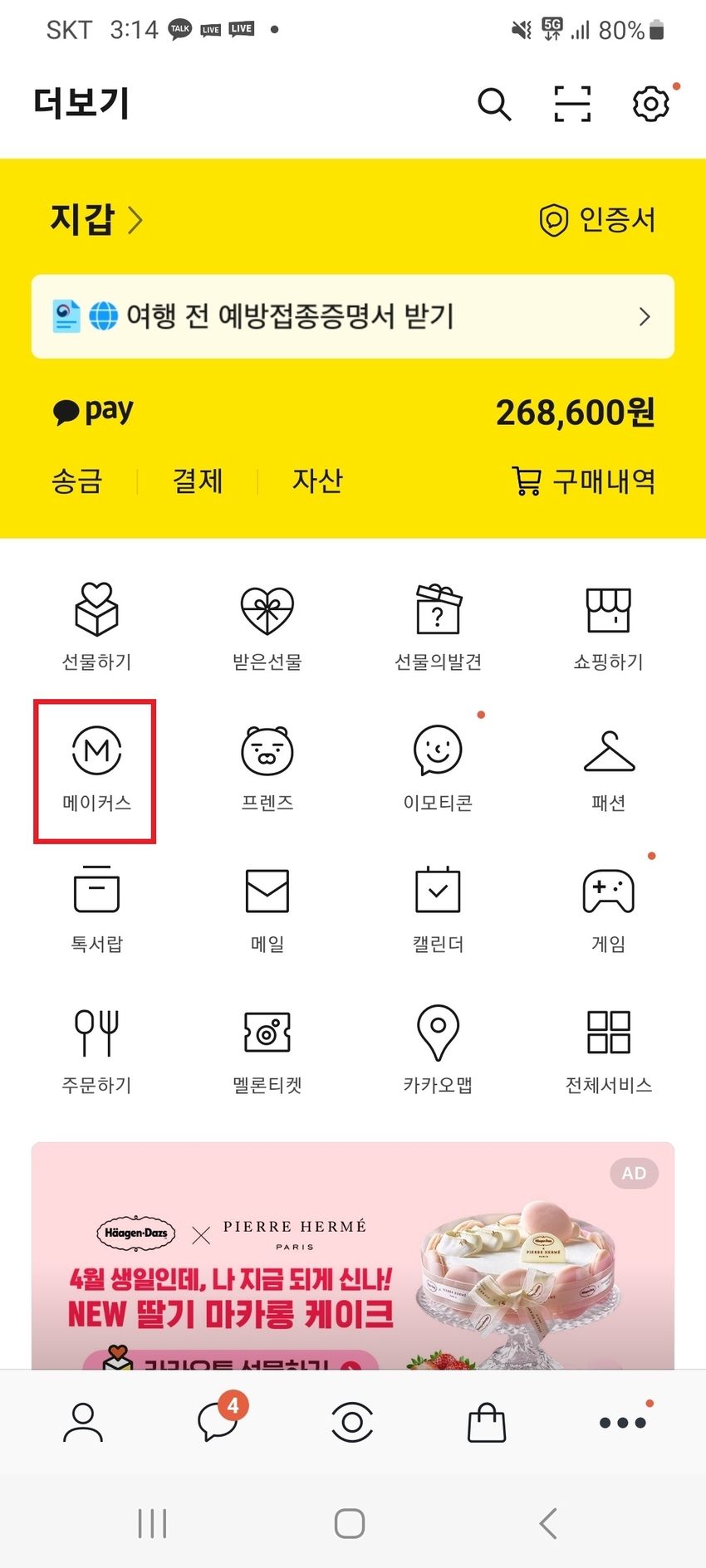Open 구매내역 purchase history
Screen dimensions: 706x1568
click(x=584, y=481)
